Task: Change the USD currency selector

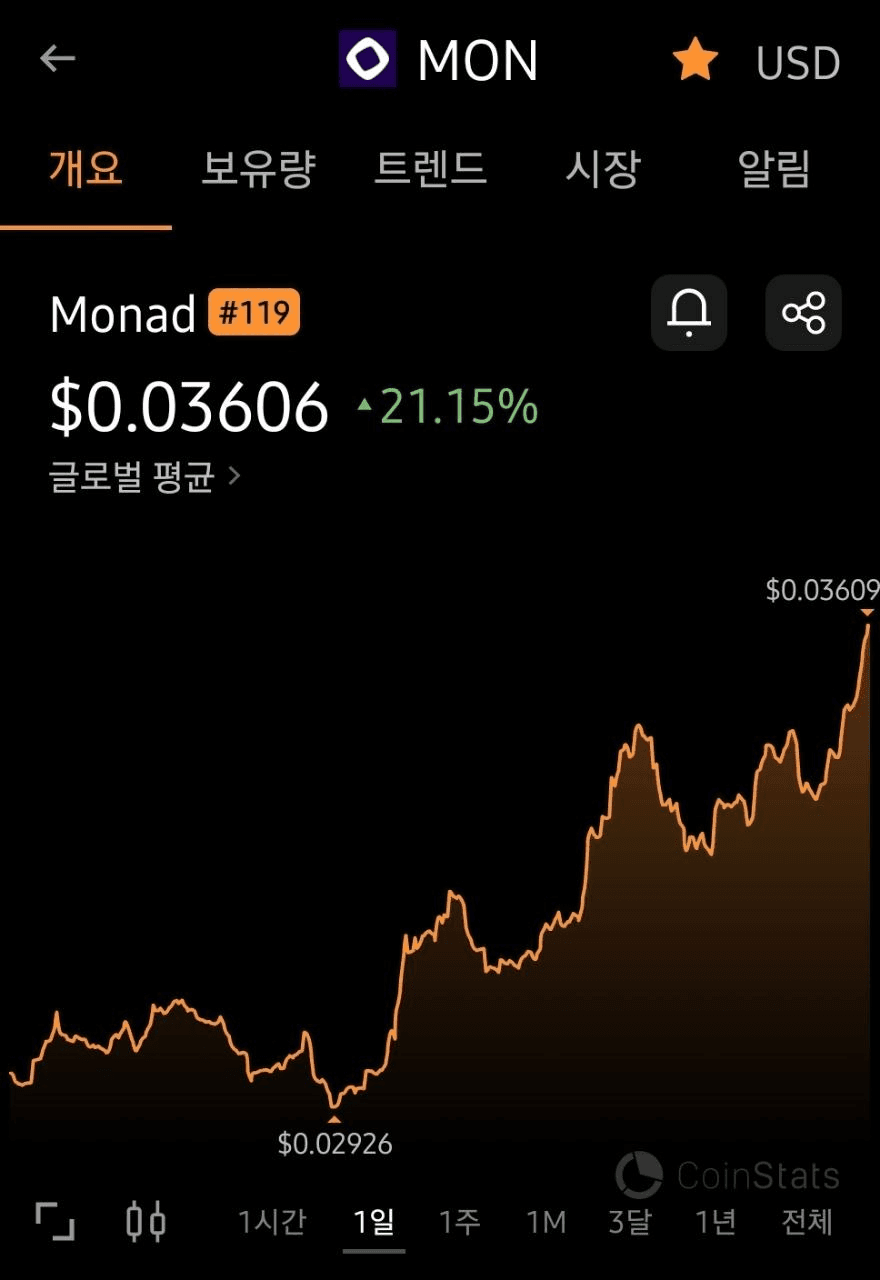Action: 797,63
